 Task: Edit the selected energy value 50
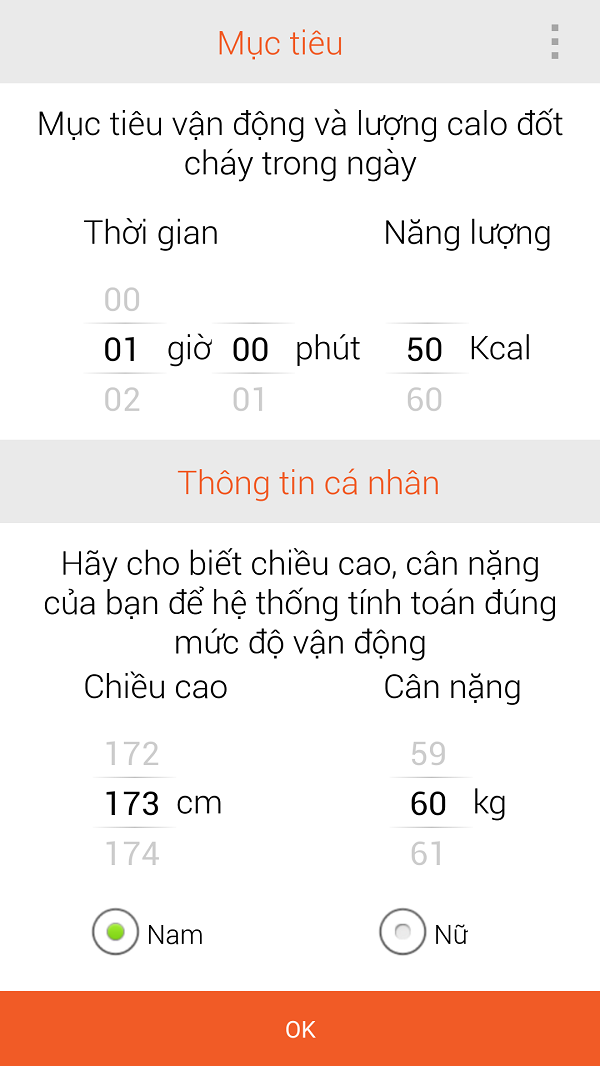point(425,349)
